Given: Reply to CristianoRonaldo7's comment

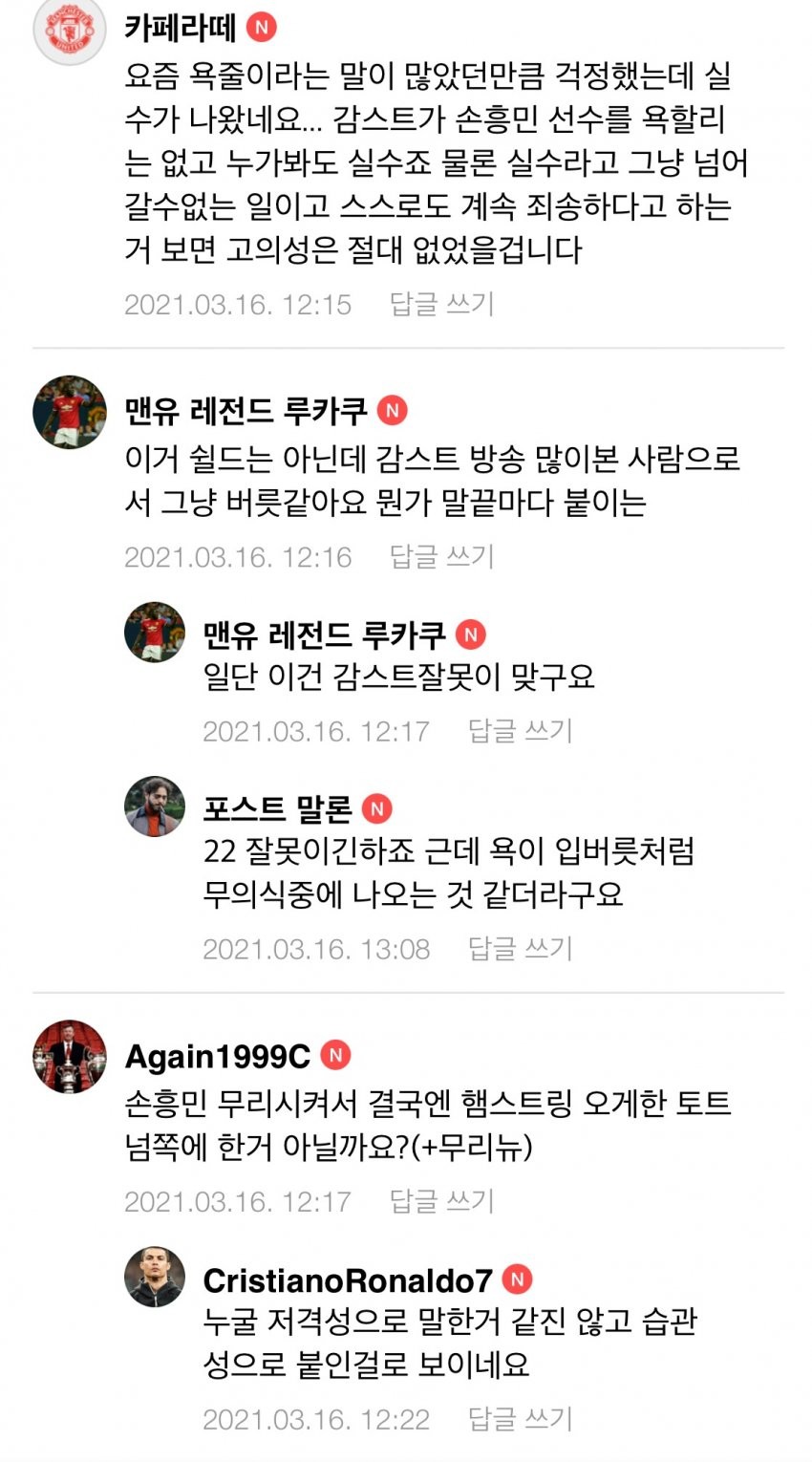Looking at the screenshot, I should click(520, 1419).
